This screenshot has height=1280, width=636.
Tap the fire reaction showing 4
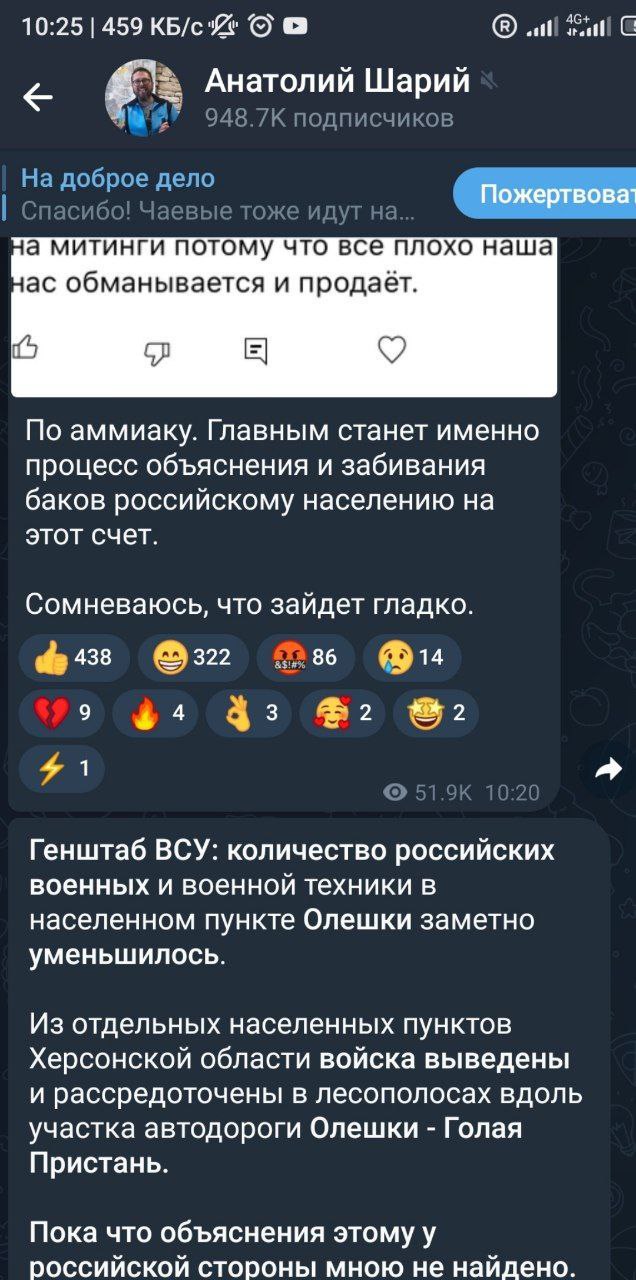point(156,713)
